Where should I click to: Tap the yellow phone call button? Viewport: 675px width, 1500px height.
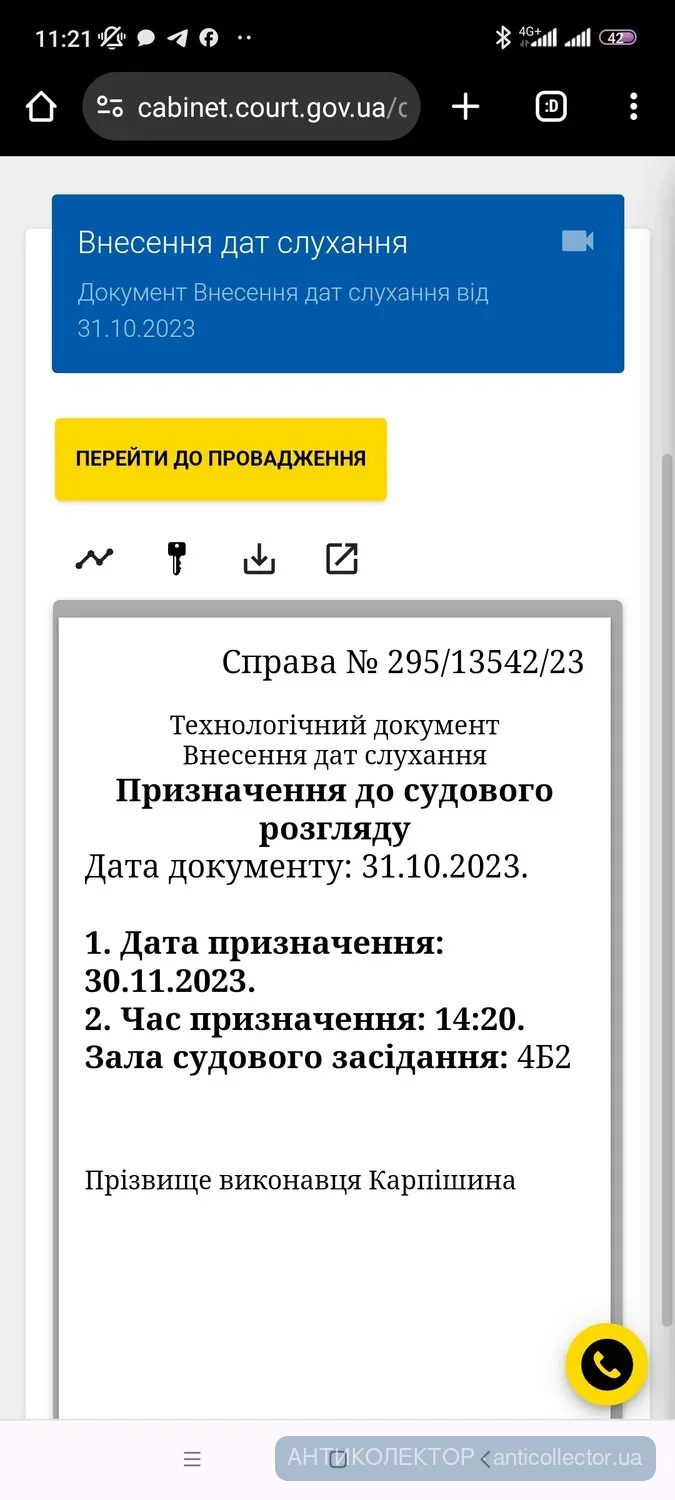tap(607, 1365)
